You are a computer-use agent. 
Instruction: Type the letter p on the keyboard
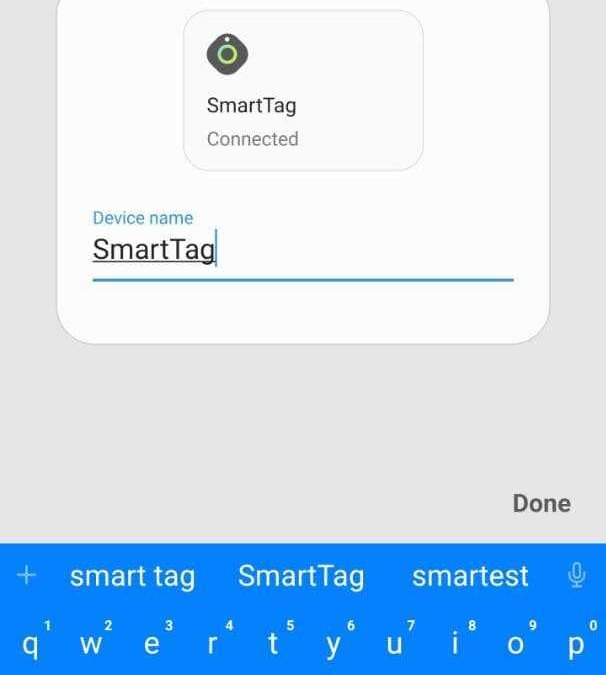(x=576, y=646)
